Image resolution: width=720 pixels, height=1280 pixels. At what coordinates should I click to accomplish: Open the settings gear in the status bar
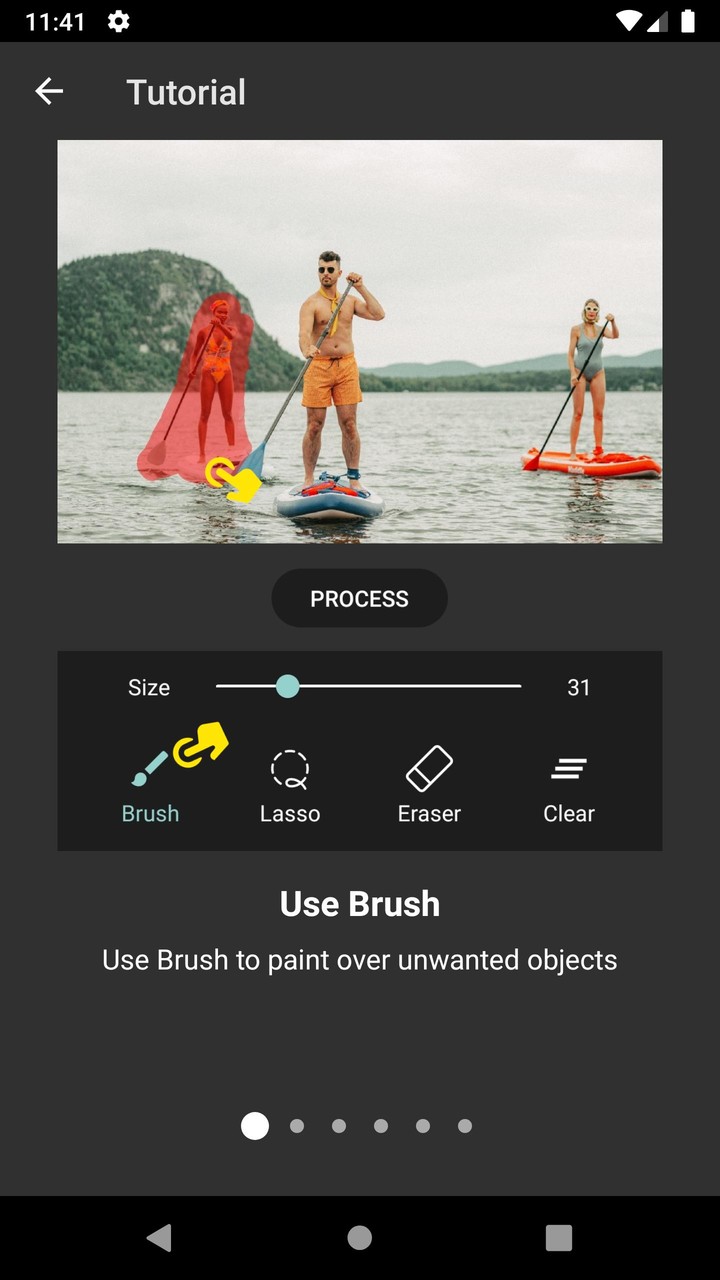[x=118, y=20]
